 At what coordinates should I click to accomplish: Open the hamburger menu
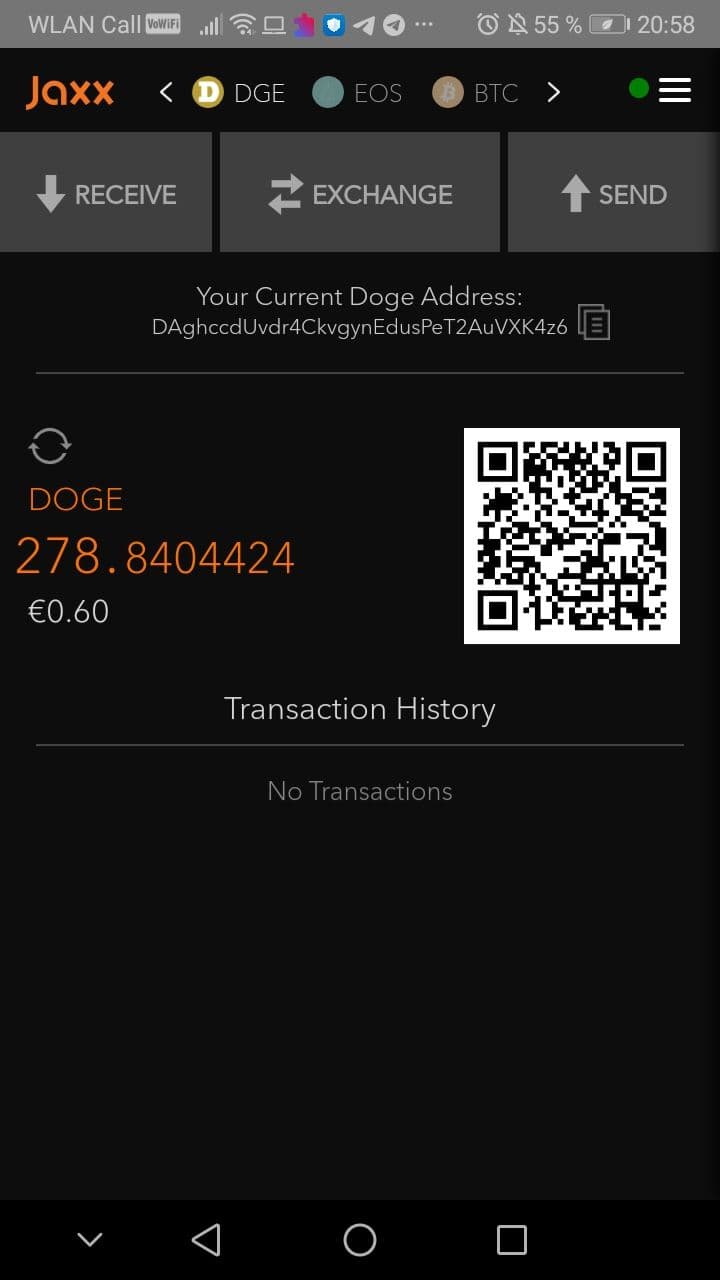tap(675, 91)
